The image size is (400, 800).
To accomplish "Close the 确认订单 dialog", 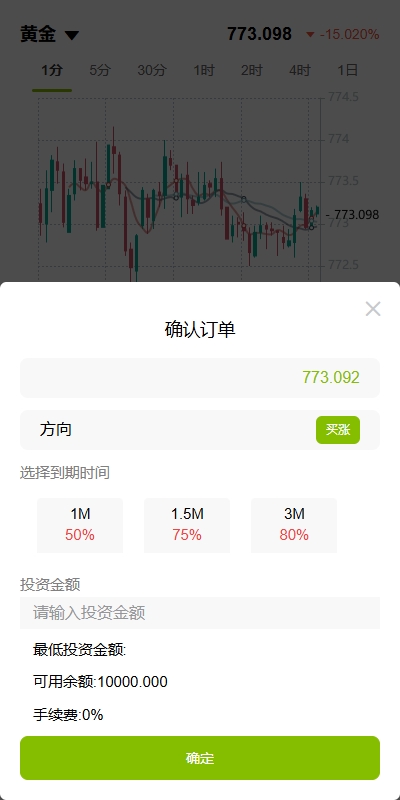I will click(373, 309).
